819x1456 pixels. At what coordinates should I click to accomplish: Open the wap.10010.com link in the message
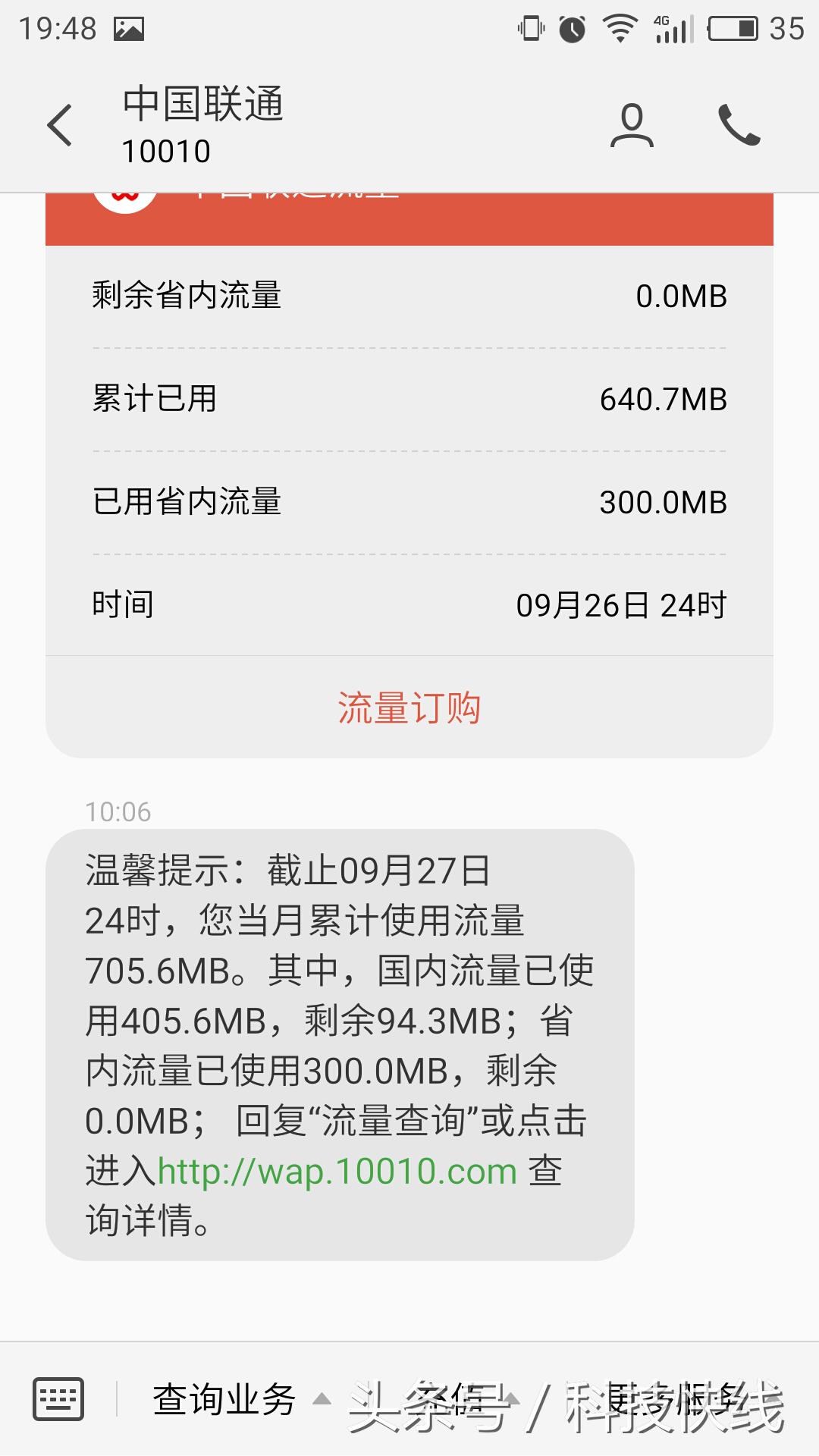[336, 1170]
